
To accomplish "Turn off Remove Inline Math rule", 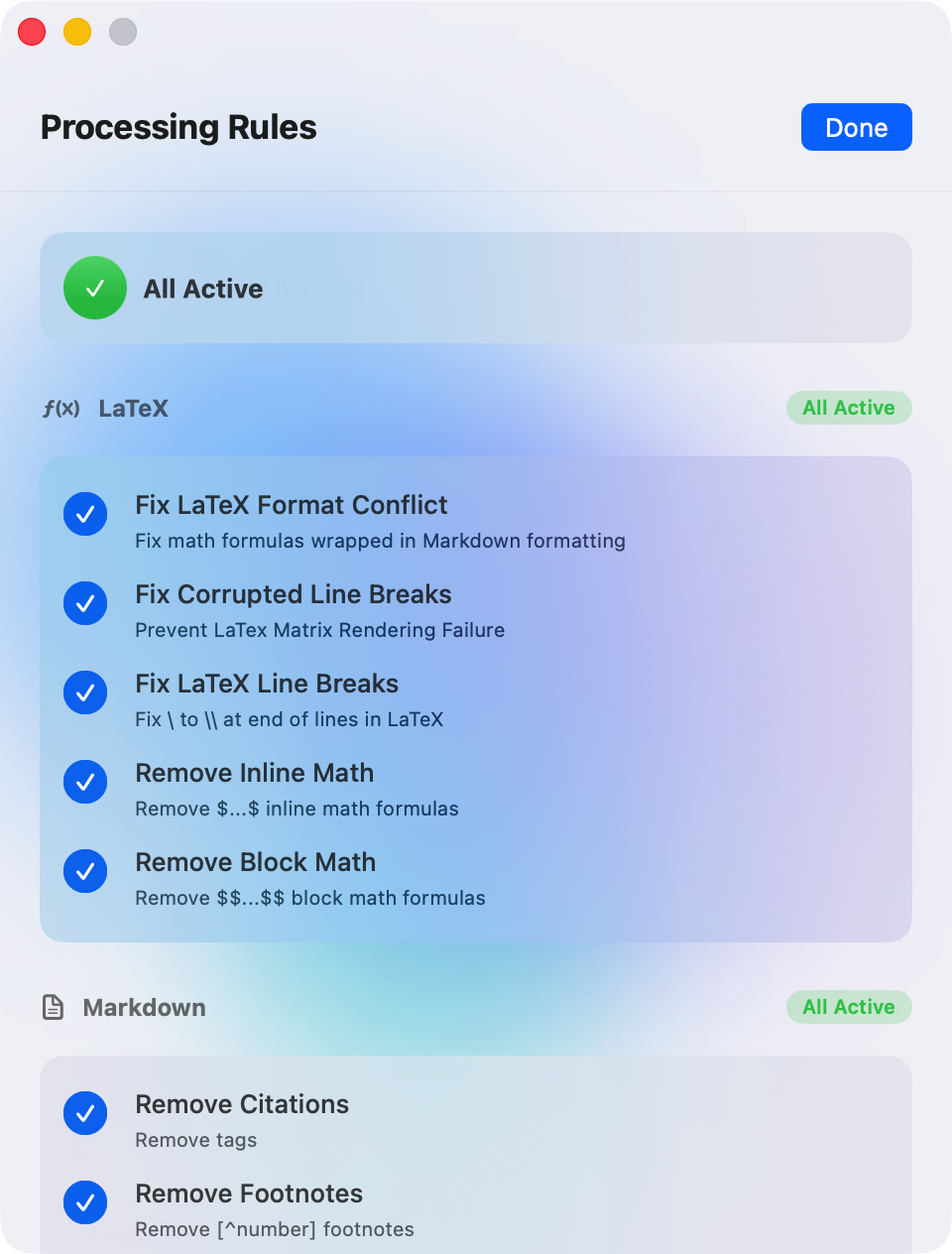I will [x=85, y=782].
